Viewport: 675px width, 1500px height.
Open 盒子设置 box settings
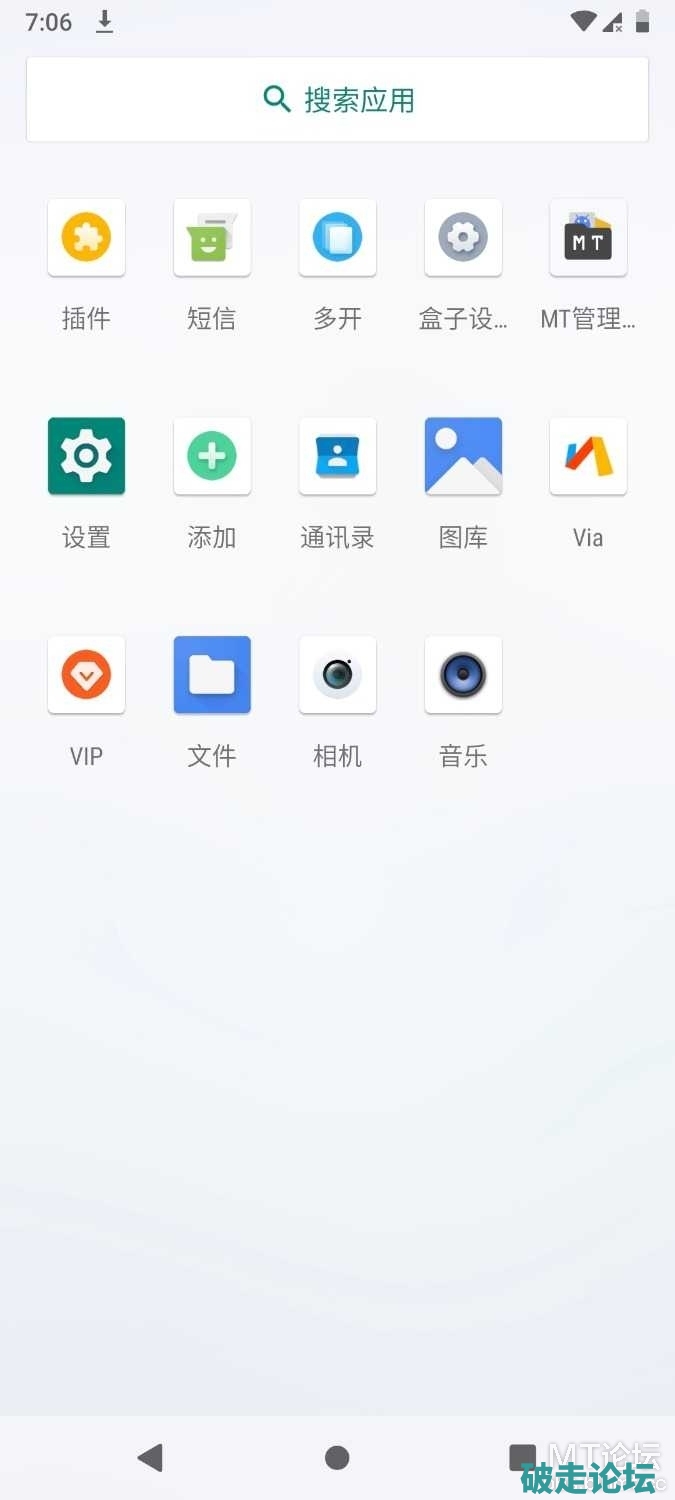pos(463,238)
